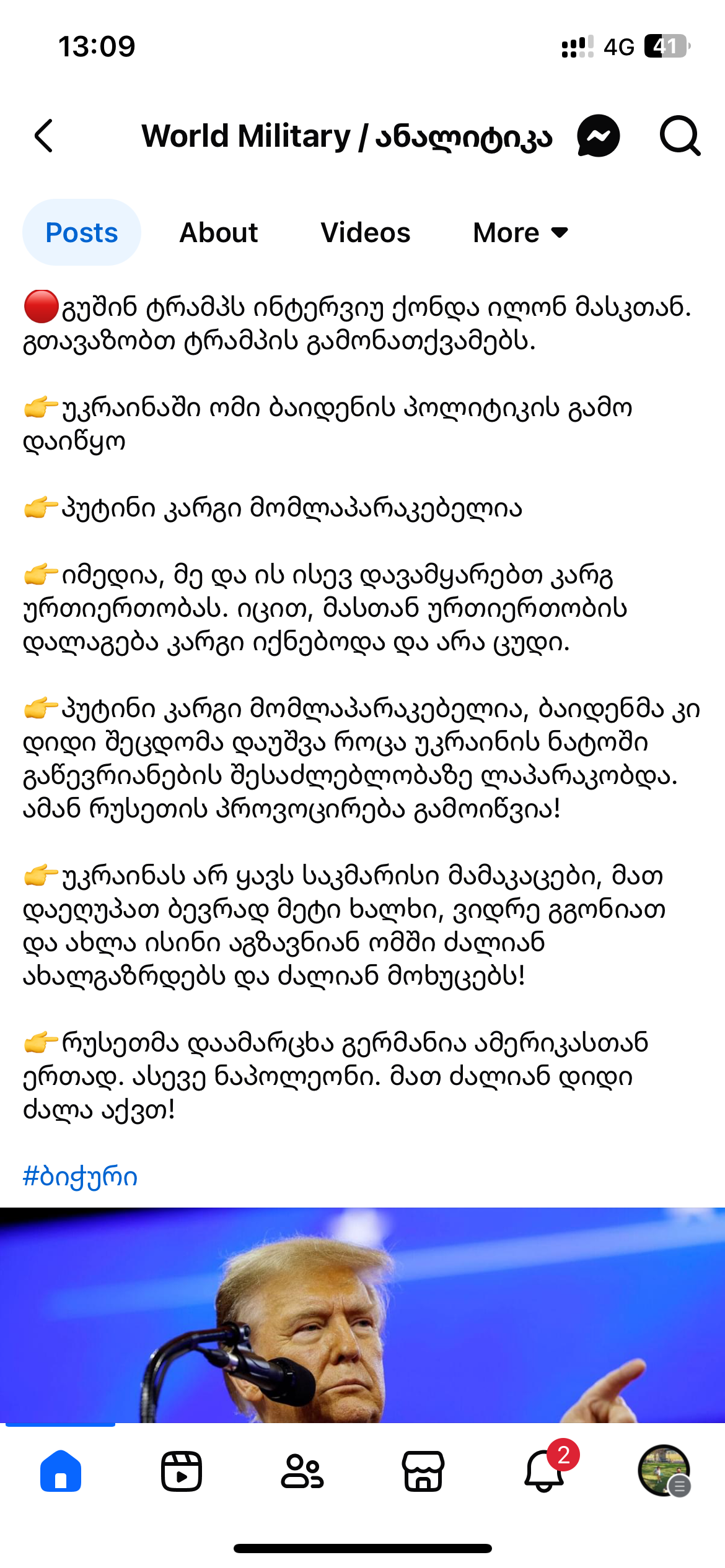Go back to the previous screen
The height and width of the screenshot is (1568, 725).
click(x=43, y=136)
